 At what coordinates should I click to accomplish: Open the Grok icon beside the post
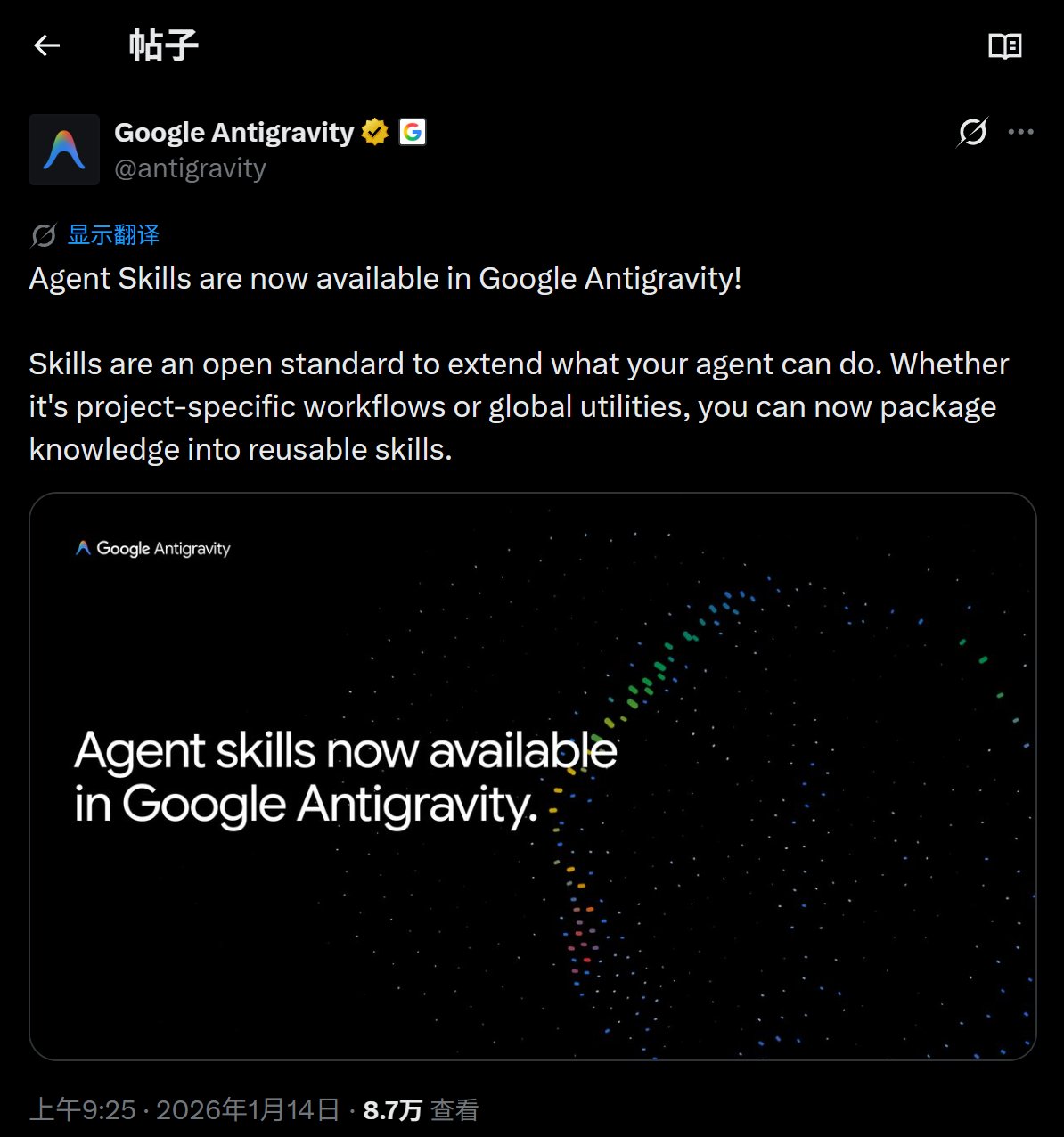click(x=972, y=132)
